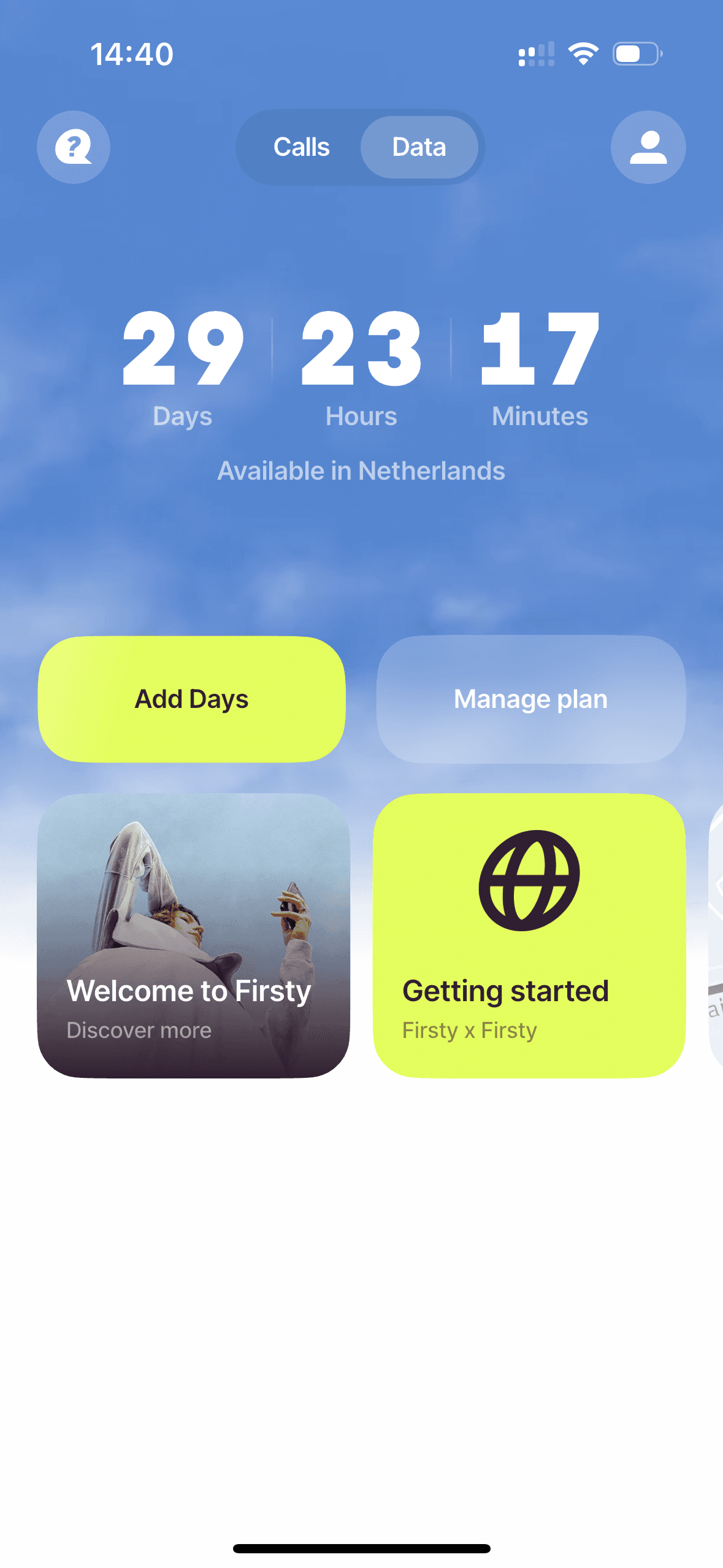Image resolution: width=723 pixels, height=1568 pixels.
Task: Open the profile account icon
Action: pyautogui.click(x=648, y=147)
